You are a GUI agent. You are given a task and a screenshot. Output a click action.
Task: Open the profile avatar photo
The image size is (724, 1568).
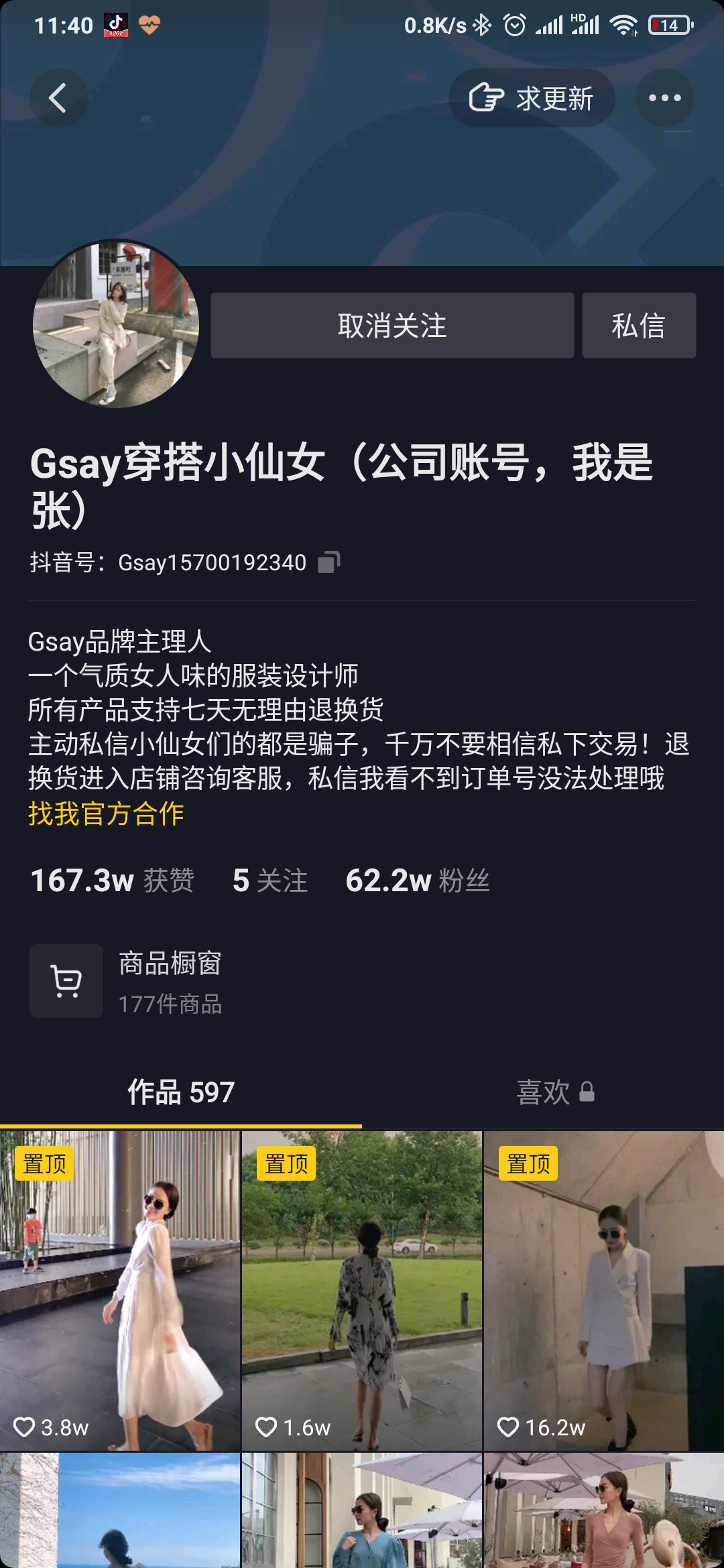click(116, 324)
